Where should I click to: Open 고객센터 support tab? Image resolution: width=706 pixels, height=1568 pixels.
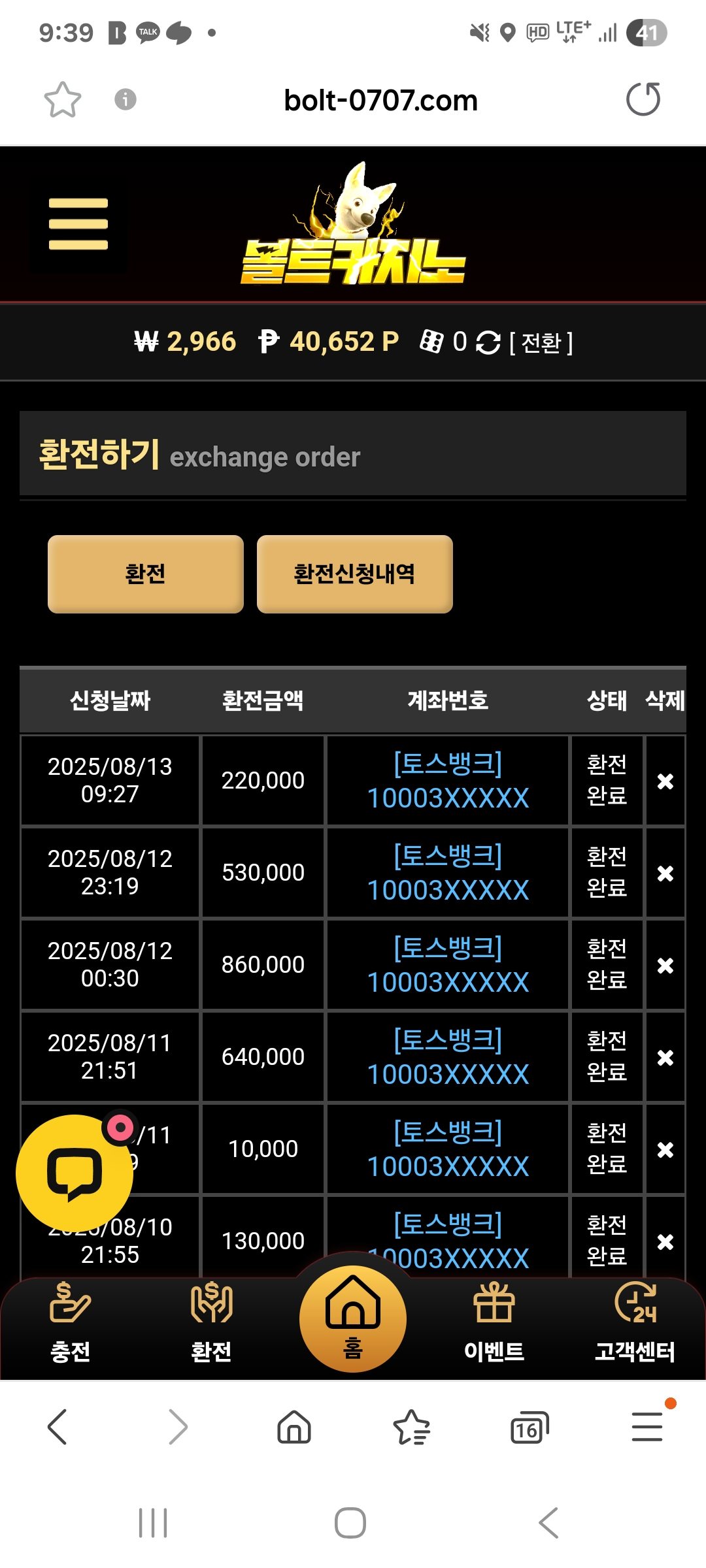click(635, 1322)
